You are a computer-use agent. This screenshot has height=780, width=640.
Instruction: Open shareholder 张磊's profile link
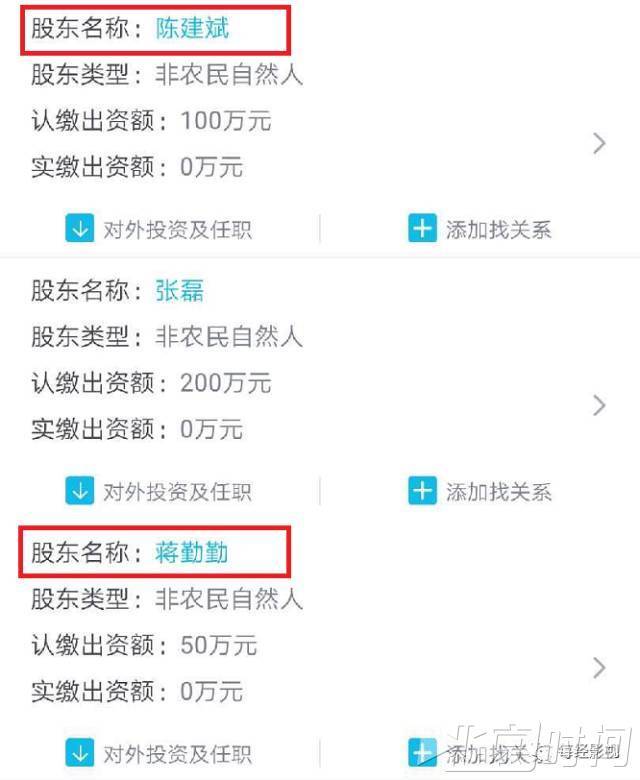(180, 291)
